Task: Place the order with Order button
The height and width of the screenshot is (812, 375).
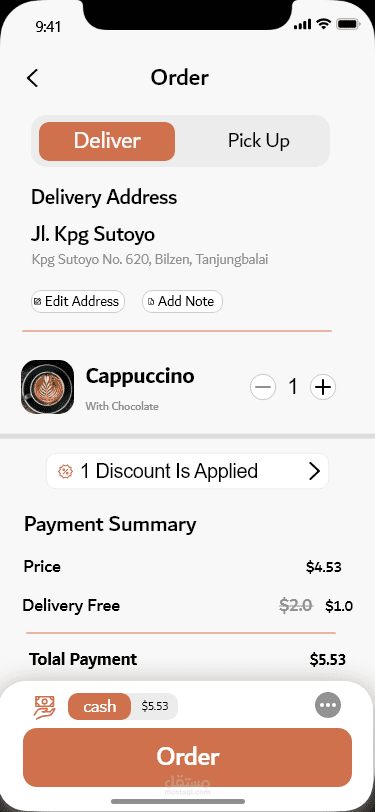Action: (188, 757)
